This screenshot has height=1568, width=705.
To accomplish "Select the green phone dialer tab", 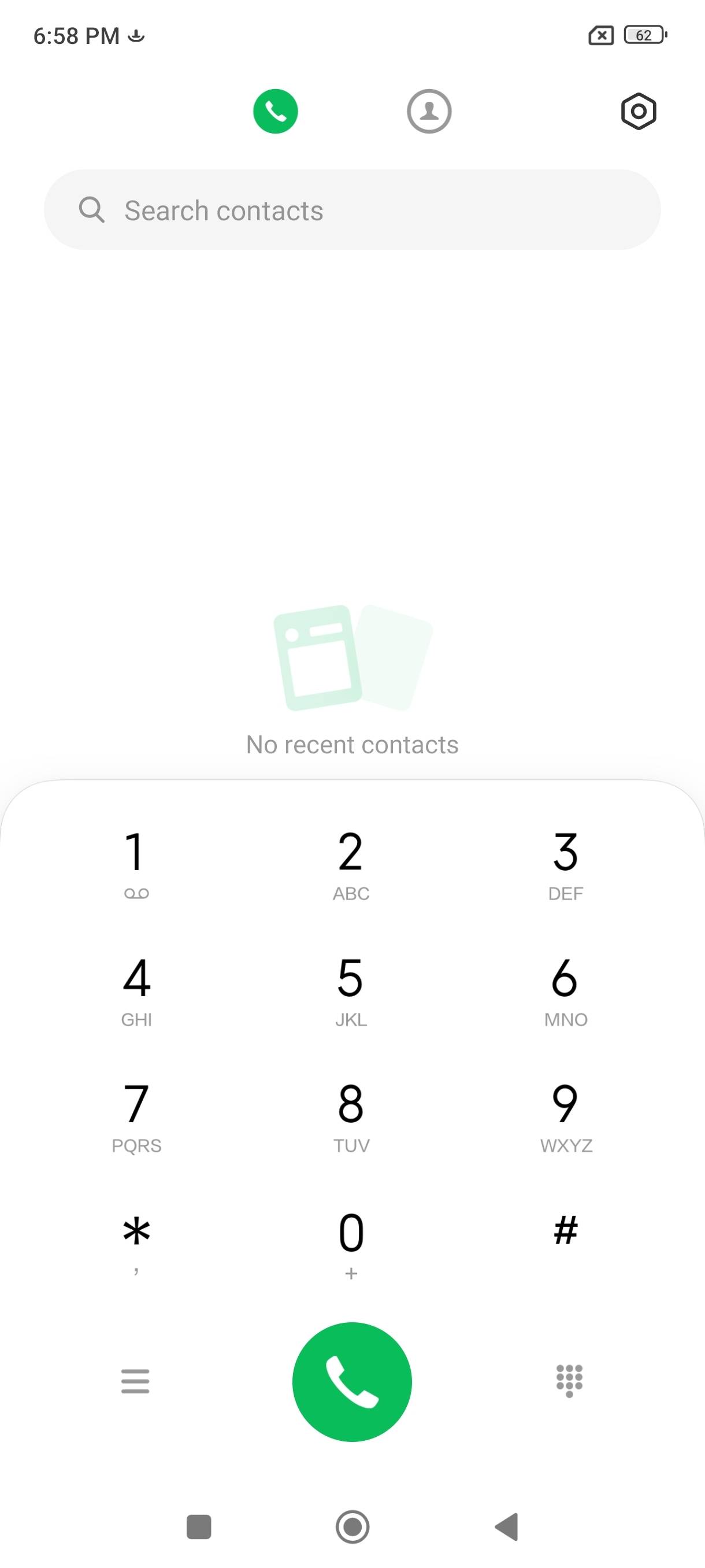I will (276, 112).
